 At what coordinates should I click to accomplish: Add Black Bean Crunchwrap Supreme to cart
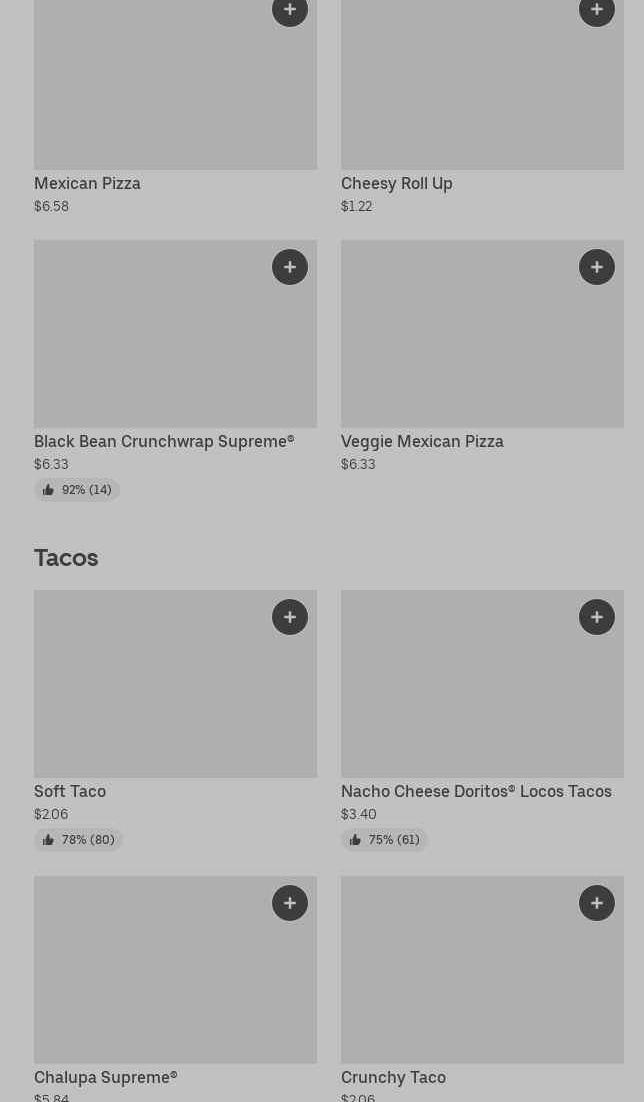pos(290,267)
